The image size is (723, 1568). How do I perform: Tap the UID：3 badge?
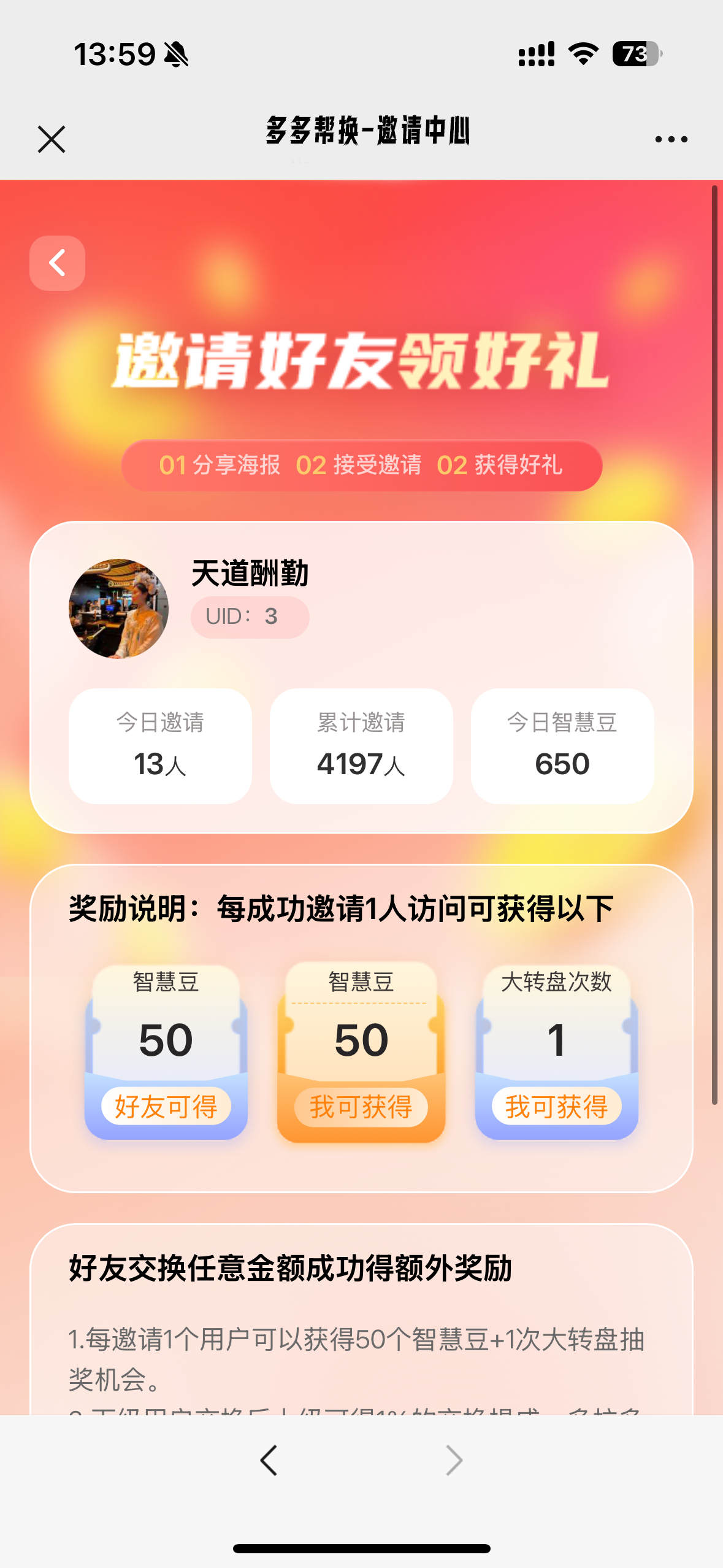(249, 617)
